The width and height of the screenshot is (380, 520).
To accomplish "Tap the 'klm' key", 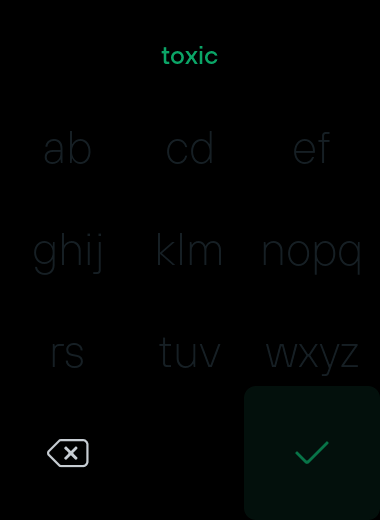I will pyautogui.click(x=190, y=250).
